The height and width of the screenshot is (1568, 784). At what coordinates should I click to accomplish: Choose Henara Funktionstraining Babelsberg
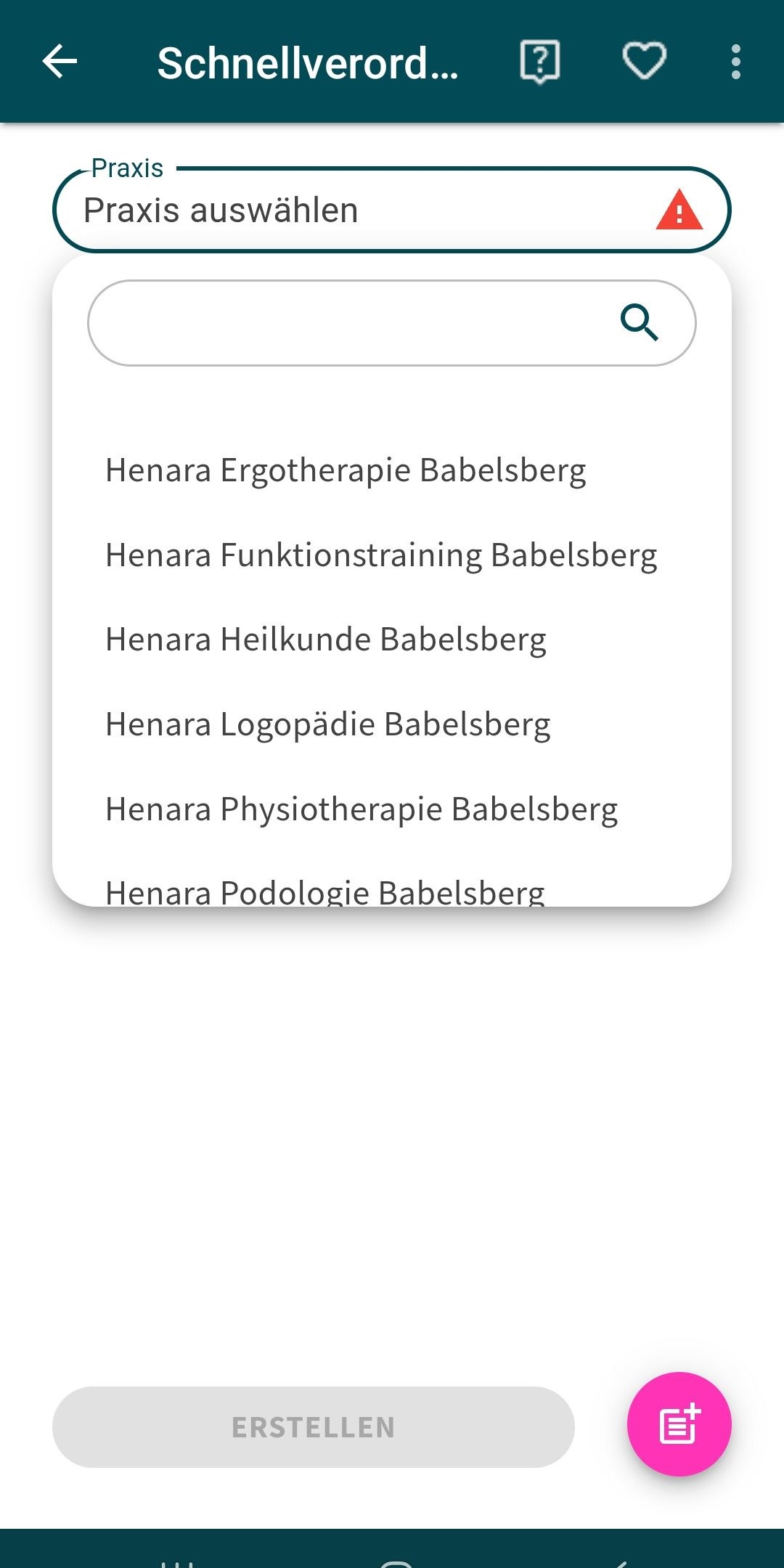point(381,555)
